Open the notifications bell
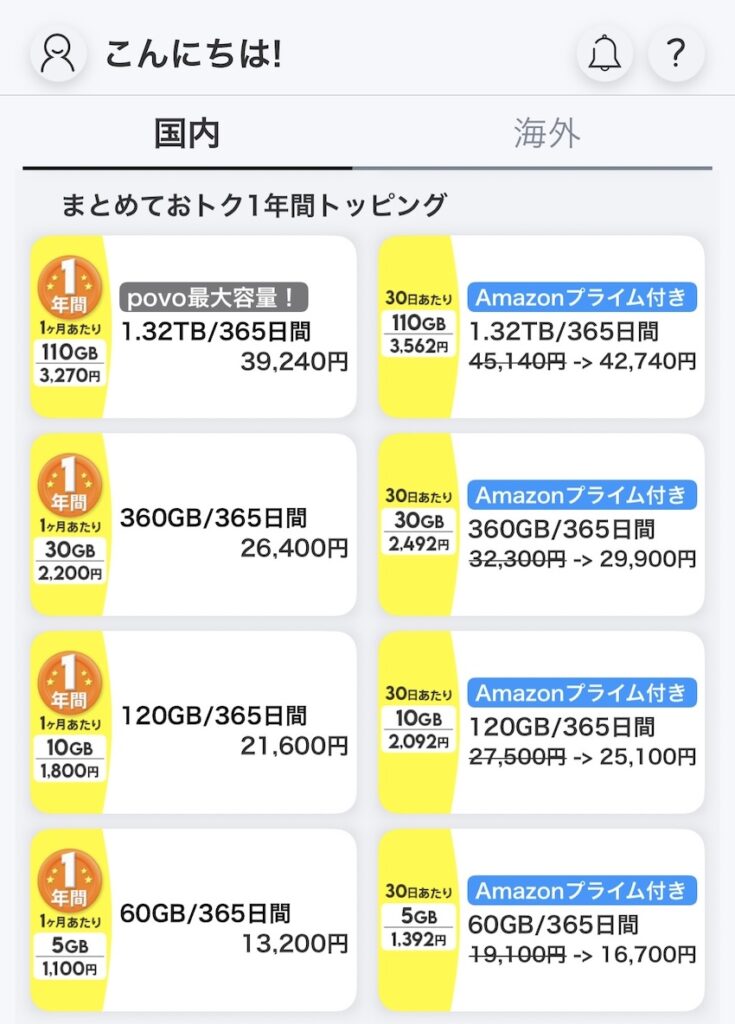Screen dimensions: 735x1024 coord(604,54)
